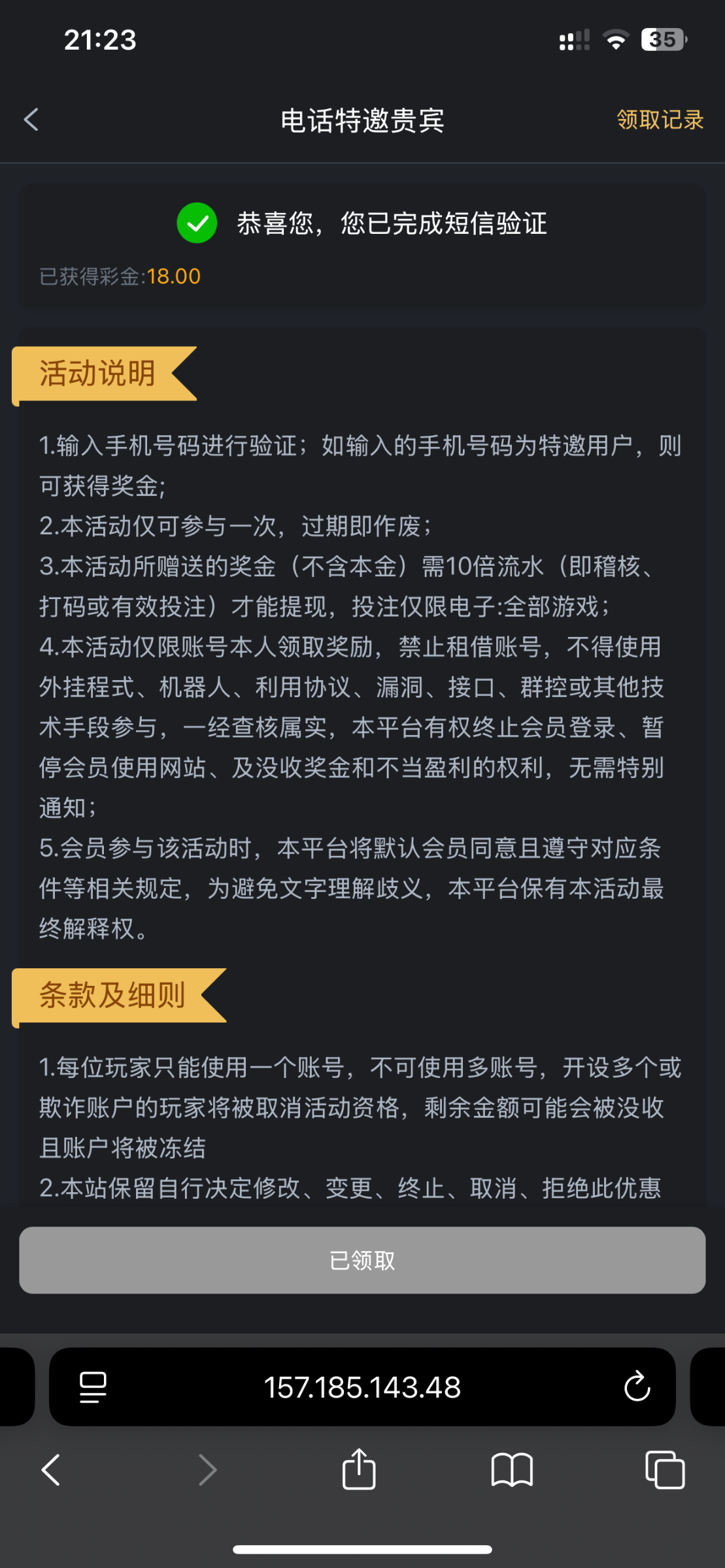Tap the green verification checkmark
725x1568 pixels.
coord(197,224)
